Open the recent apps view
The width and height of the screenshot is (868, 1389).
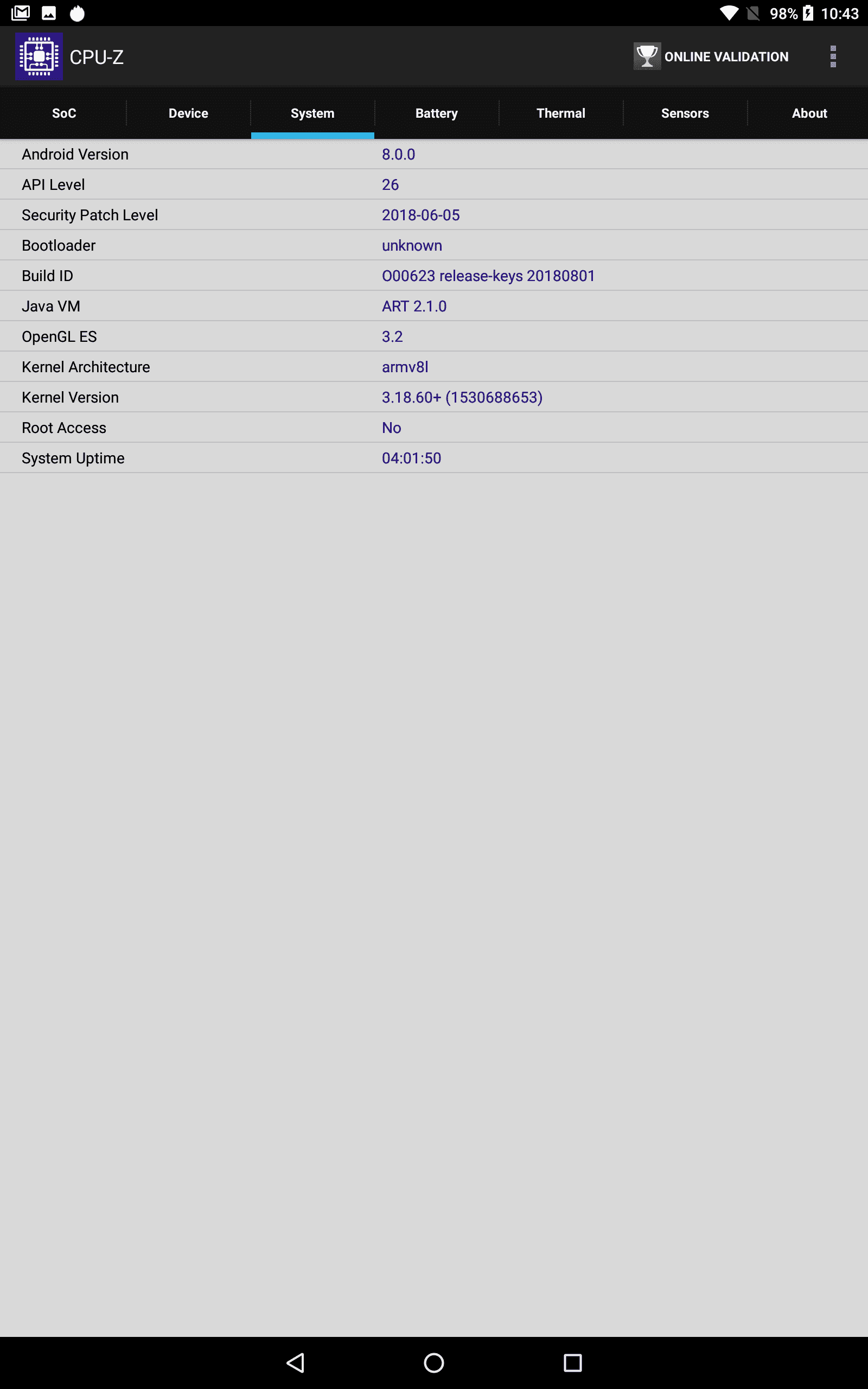pos(572,1362)
